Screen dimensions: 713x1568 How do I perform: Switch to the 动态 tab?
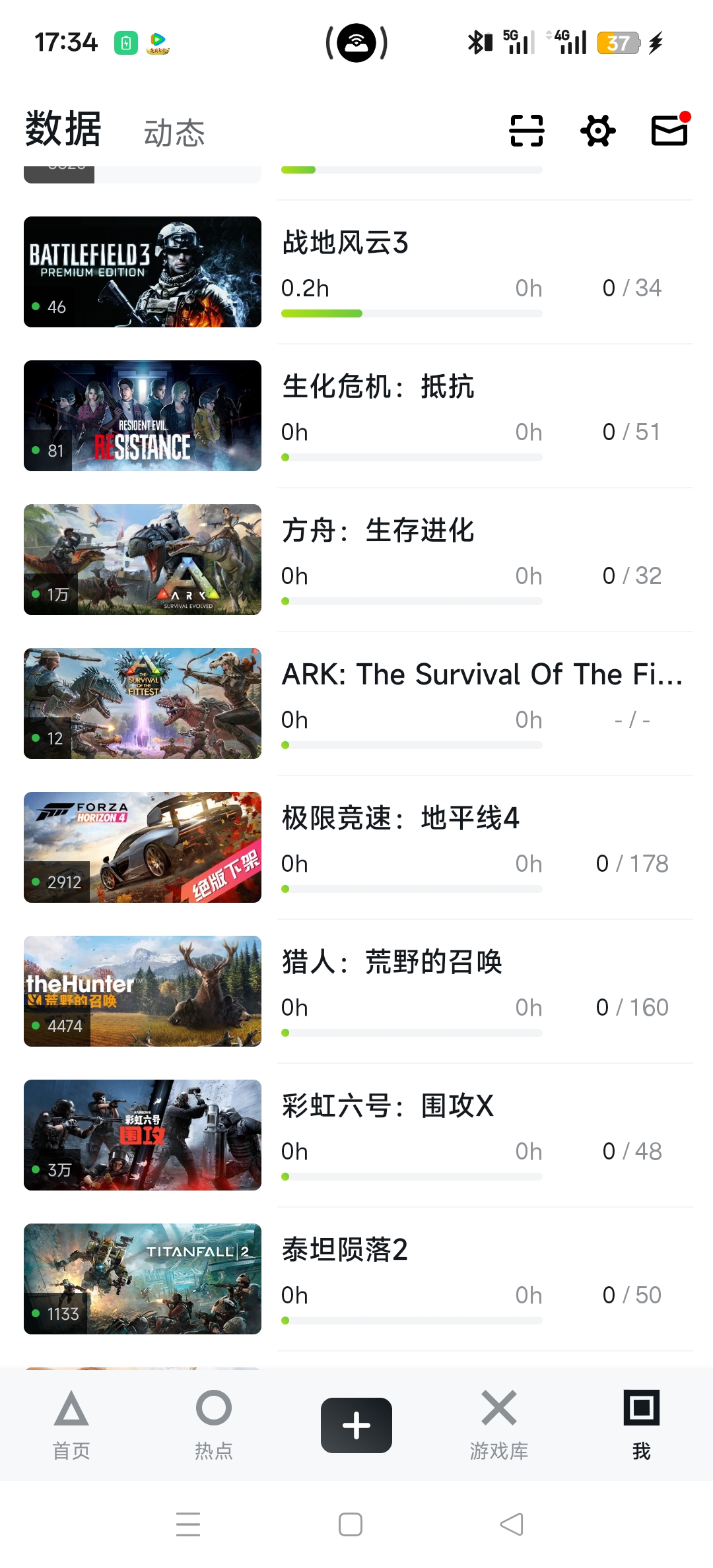pyautogui.click(x=174, y=133)
